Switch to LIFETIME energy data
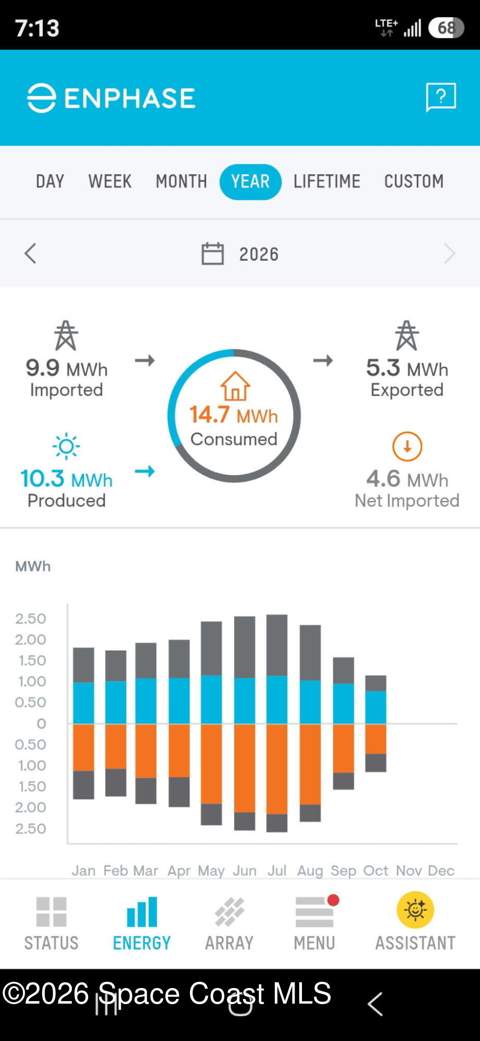The image size is (480, 1041). (327, 181)
